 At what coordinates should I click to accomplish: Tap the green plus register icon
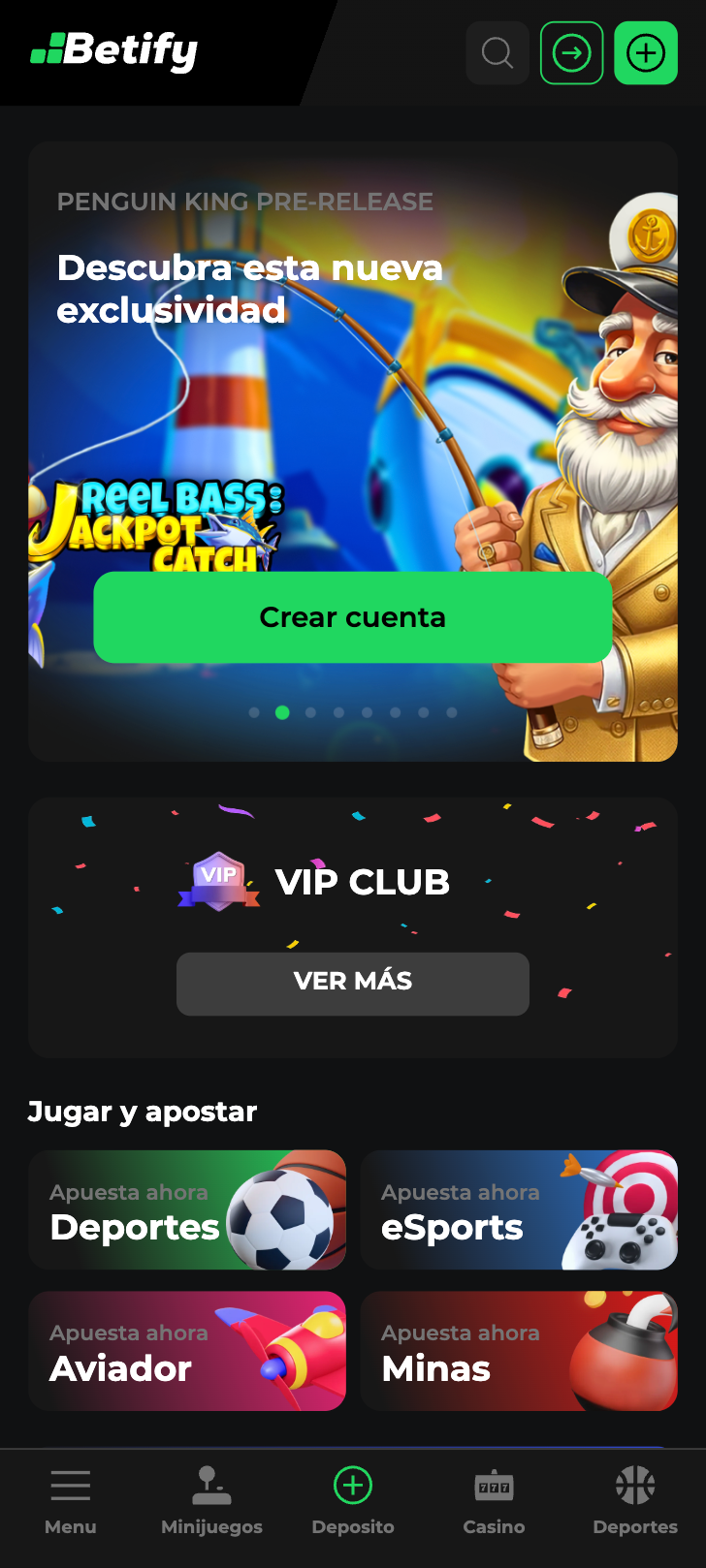click(646, 52)
